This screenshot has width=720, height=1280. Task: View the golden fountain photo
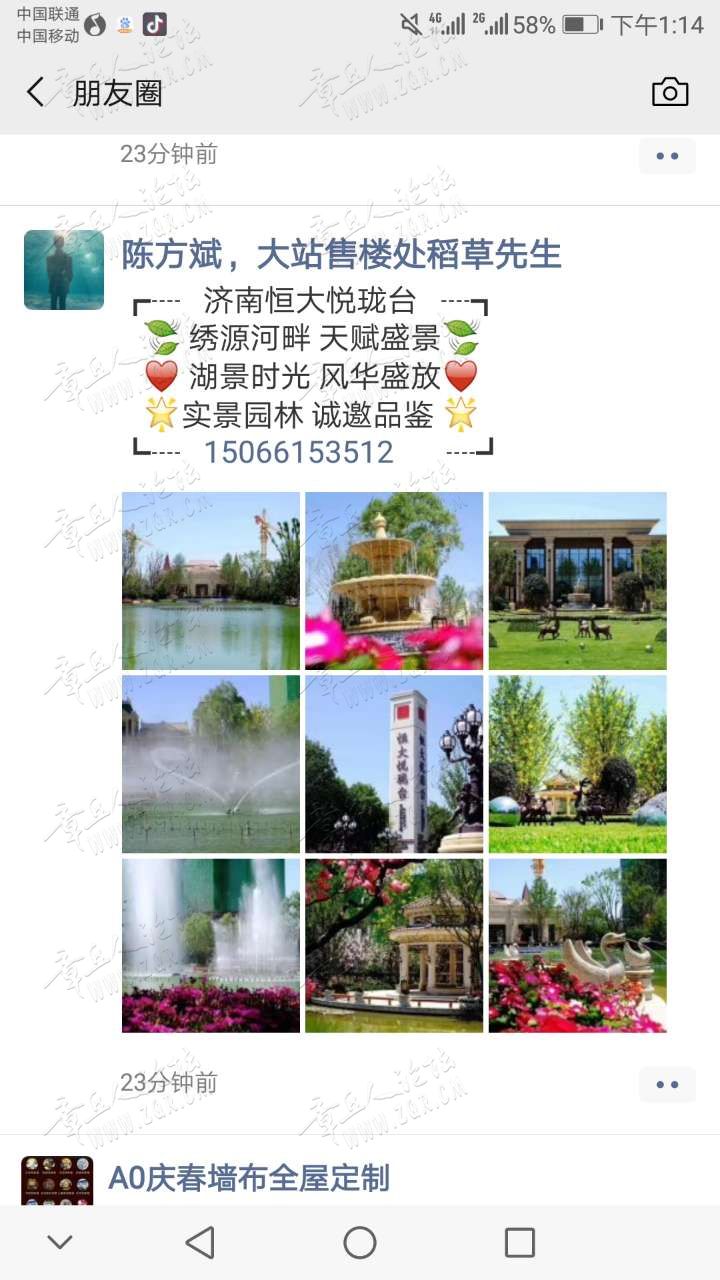coord(394,580)
